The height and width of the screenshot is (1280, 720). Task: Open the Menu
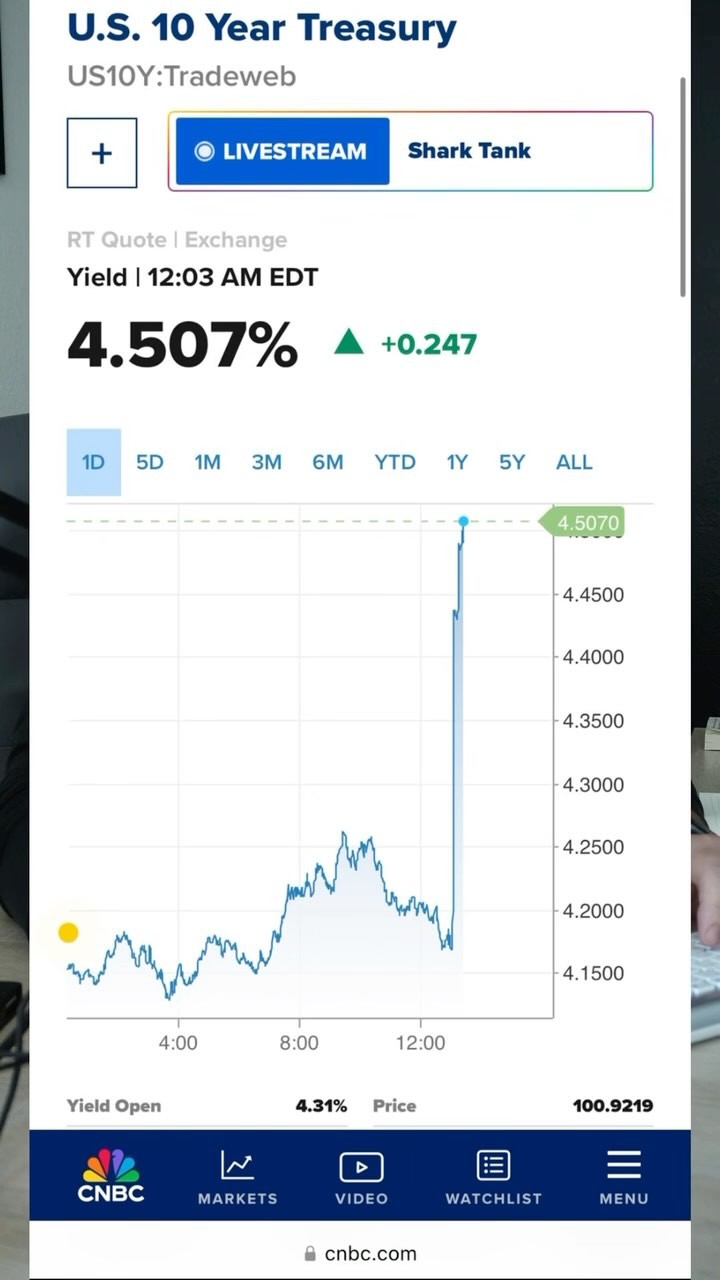[x=624, y=1177]
